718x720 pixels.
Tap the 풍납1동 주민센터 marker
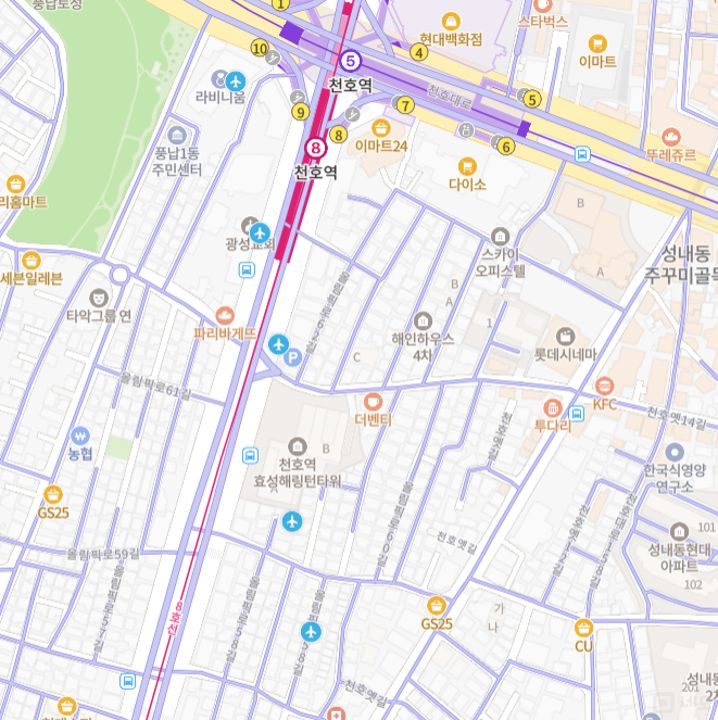click(178, 135)
